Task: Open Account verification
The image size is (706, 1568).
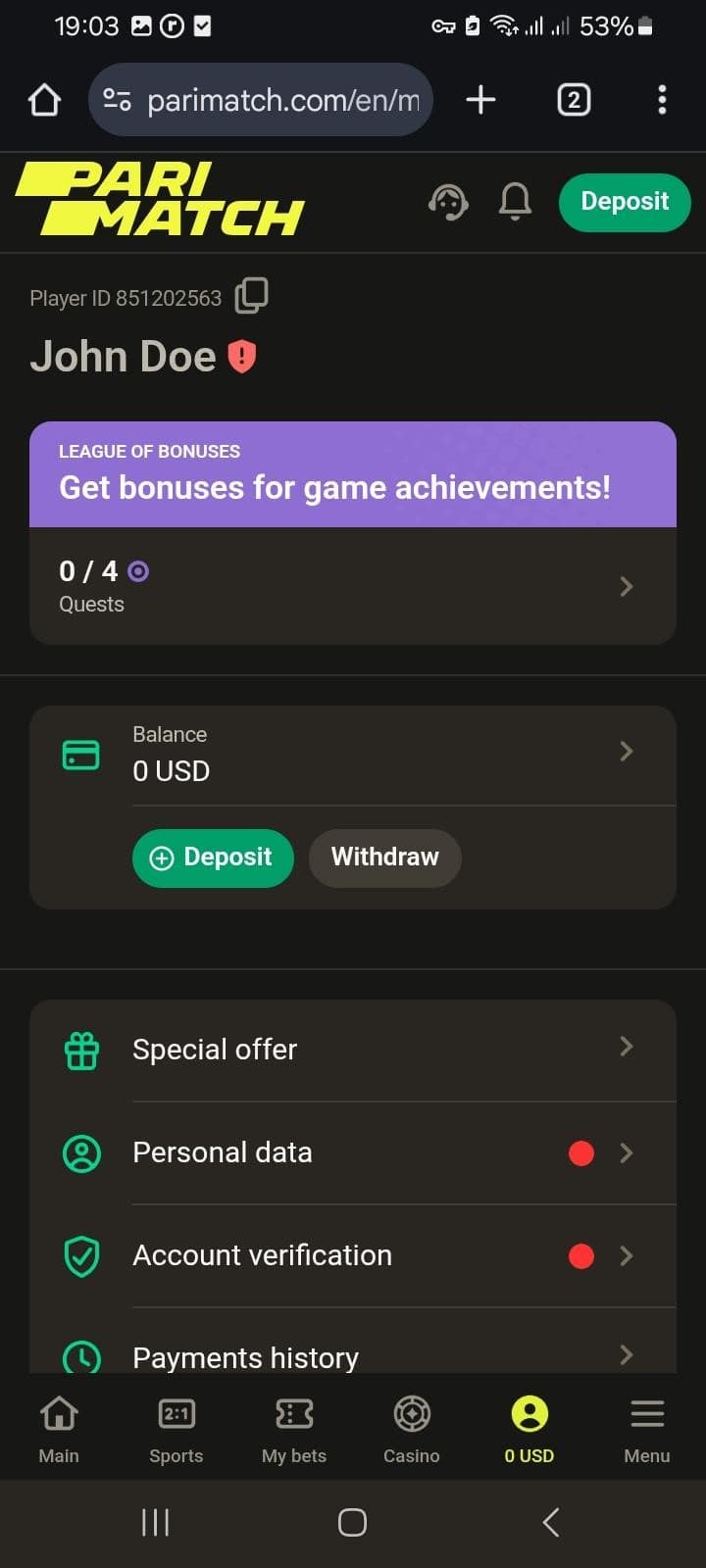Action: coord(353,1255)
